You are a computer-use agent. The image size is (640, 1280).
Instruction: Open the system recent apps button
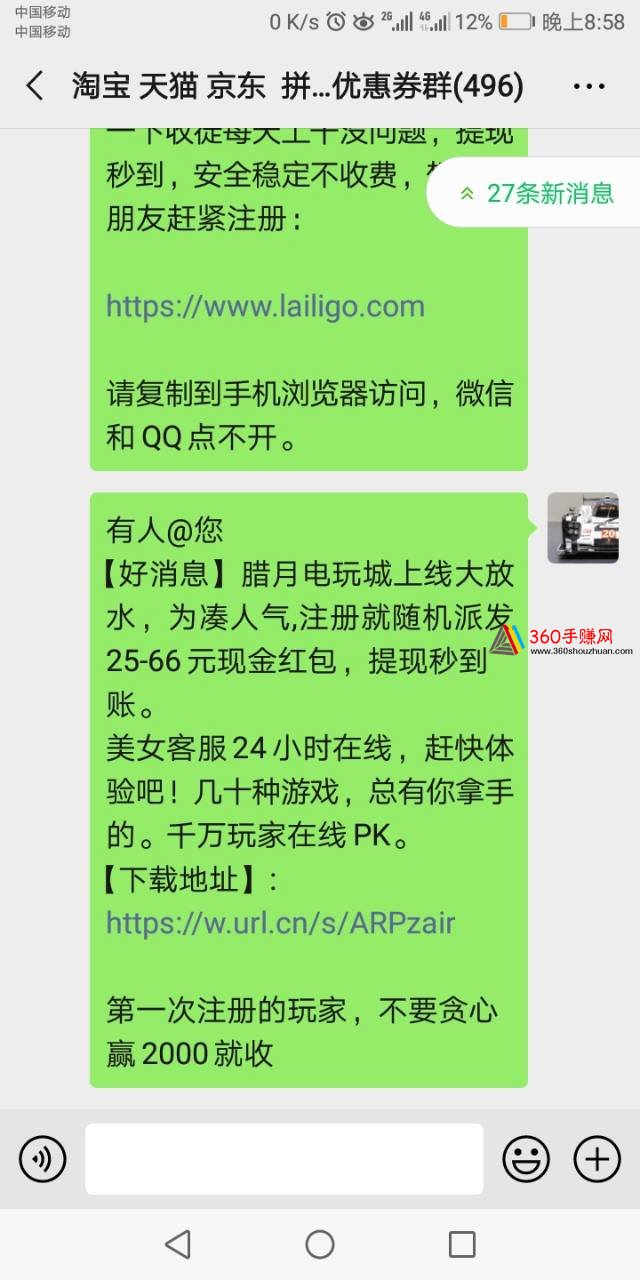click(x=462, y=1244)
